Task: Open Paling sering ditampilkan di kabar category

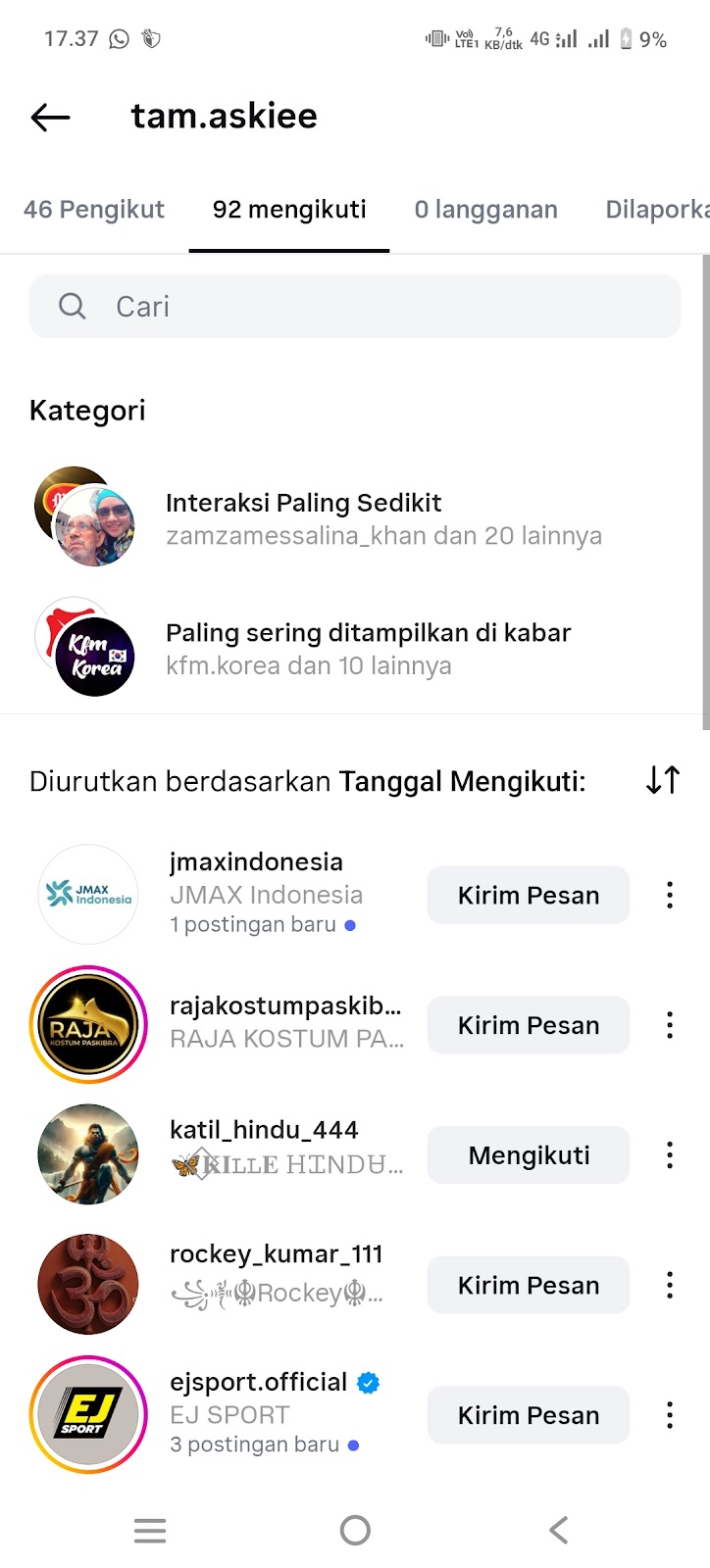Action: [368, 649]
